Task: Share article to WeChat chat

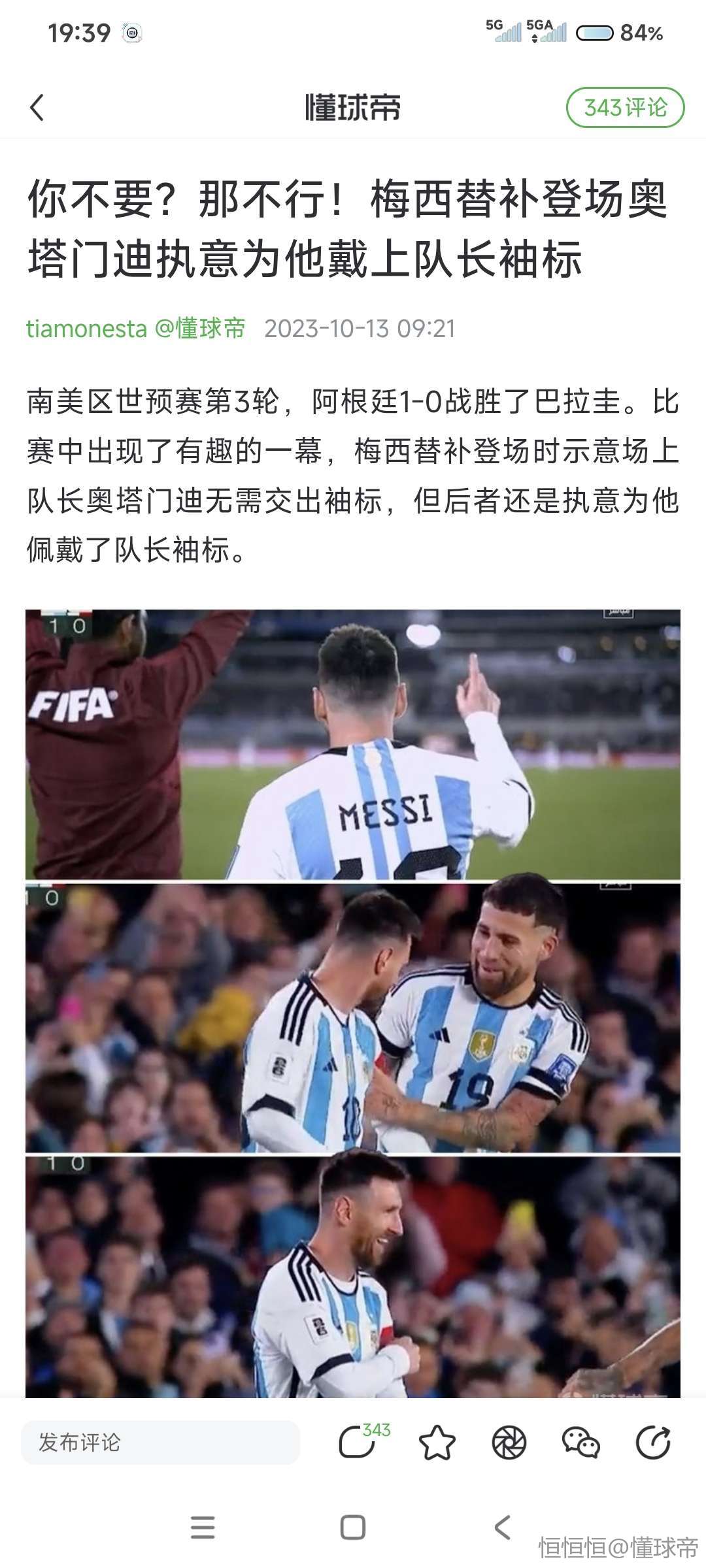Action: 580,1442
